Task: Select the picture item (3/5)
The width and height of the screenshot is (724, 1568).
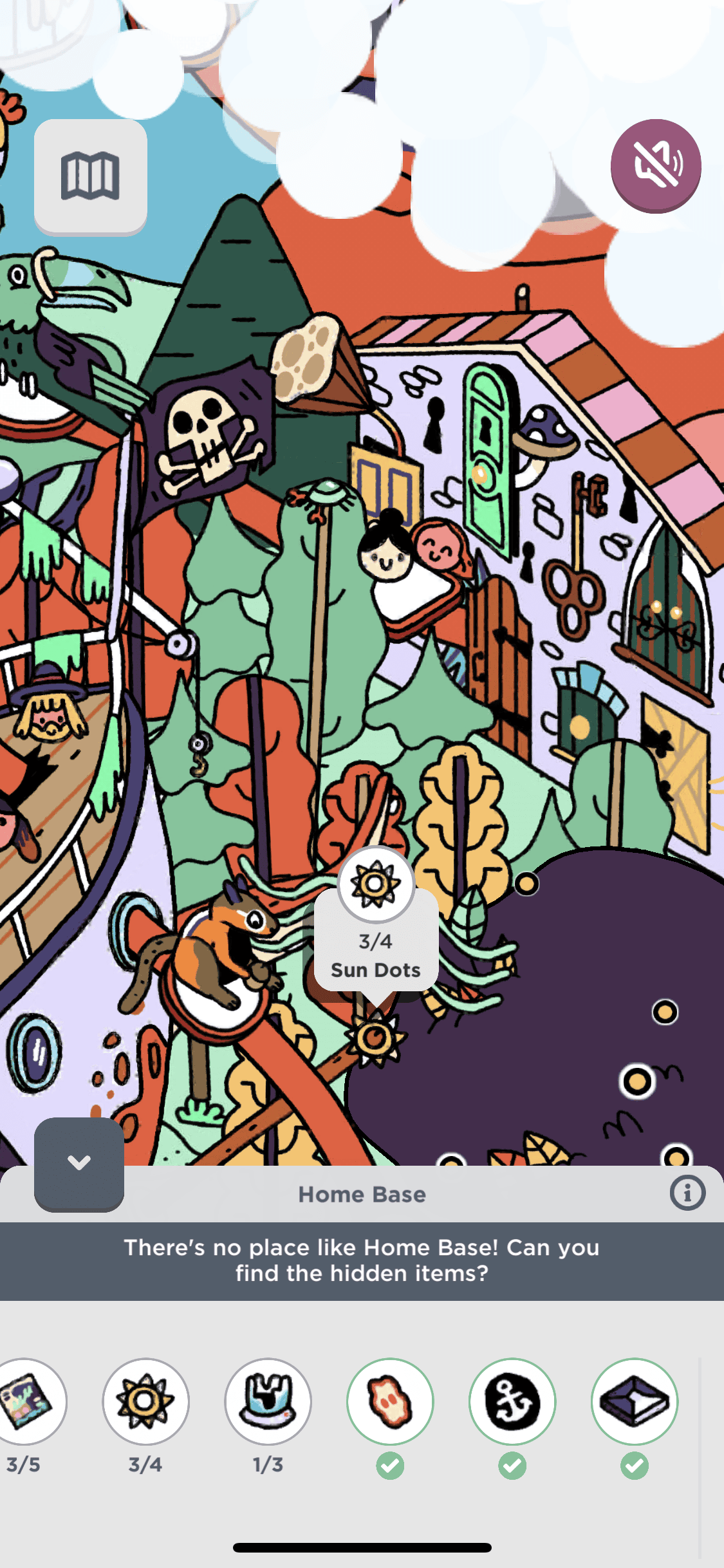Action: (26, 1401)
